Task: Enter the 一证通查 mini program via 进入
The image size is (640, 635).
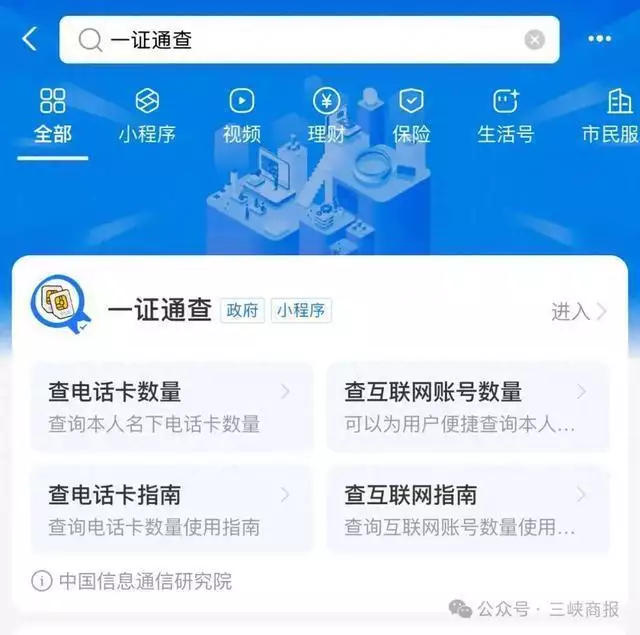Action: pyautogui.click(x=579, y=311)
